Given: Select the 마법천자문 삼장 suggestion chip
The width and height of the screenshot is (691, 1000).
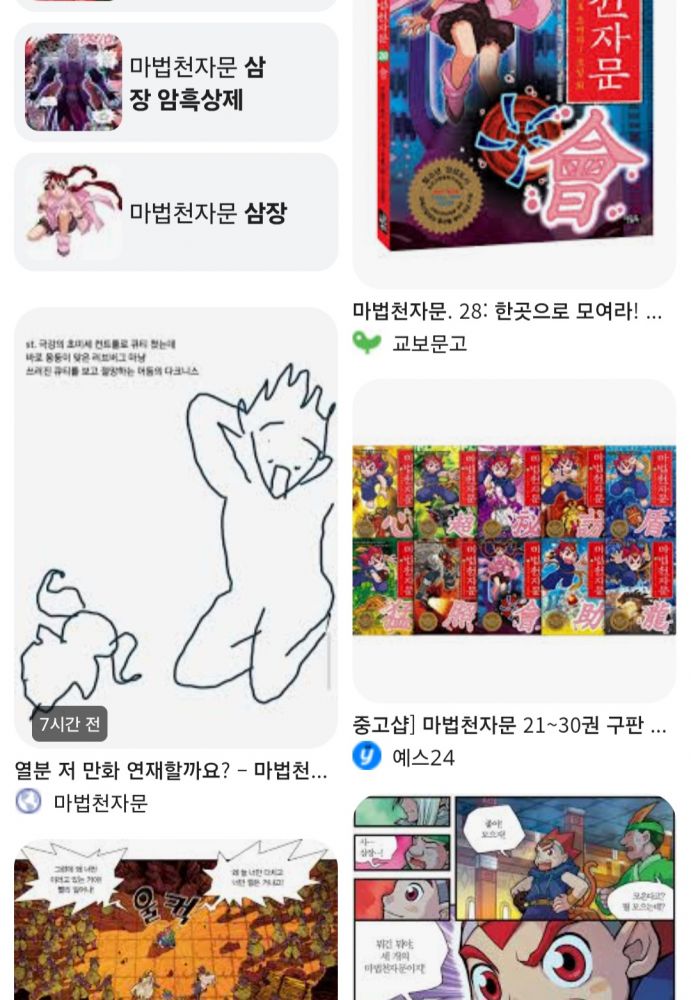Looking at the screenshot, I should (176, 212).
